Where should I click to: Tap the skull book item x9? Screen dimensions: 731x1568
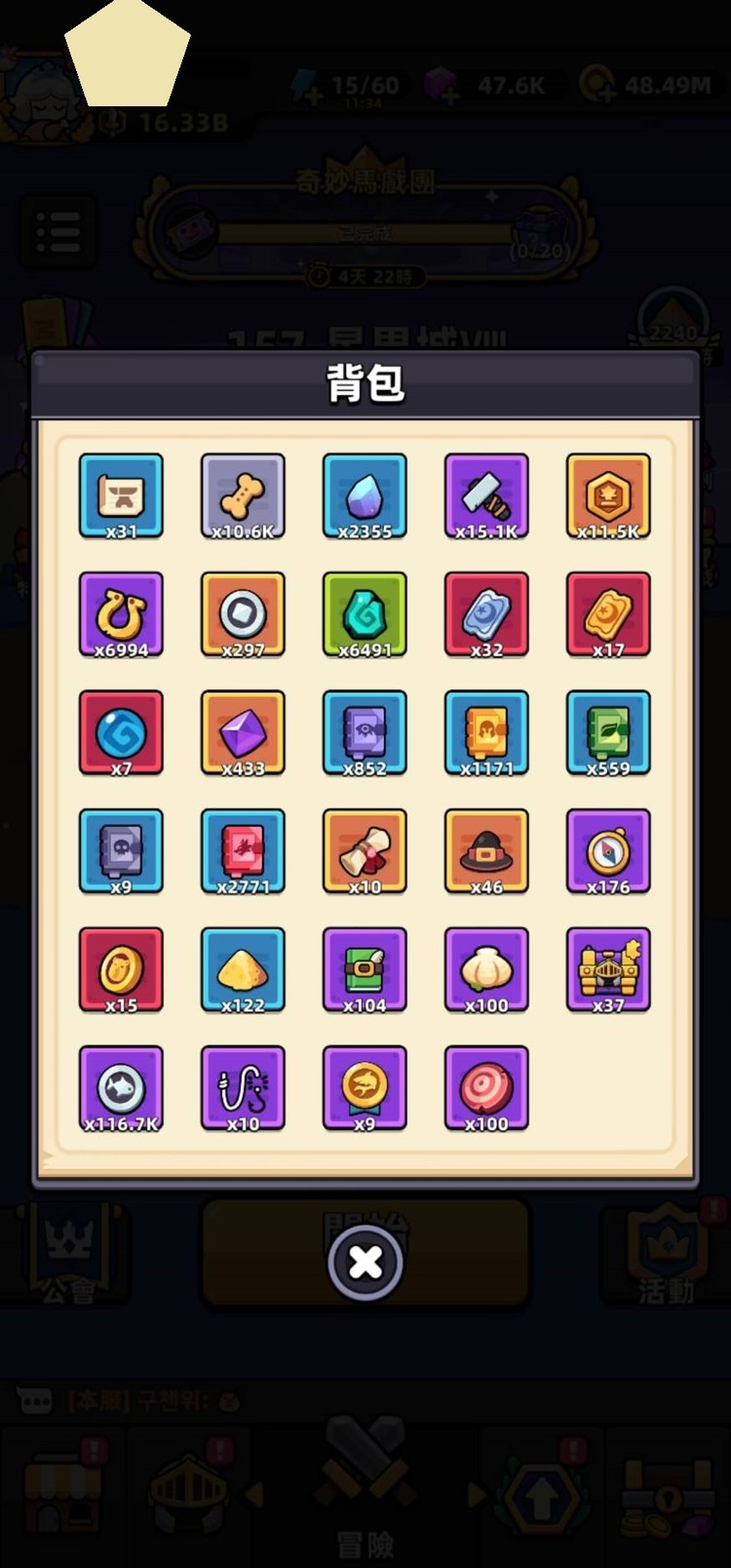tap(121, 851)
